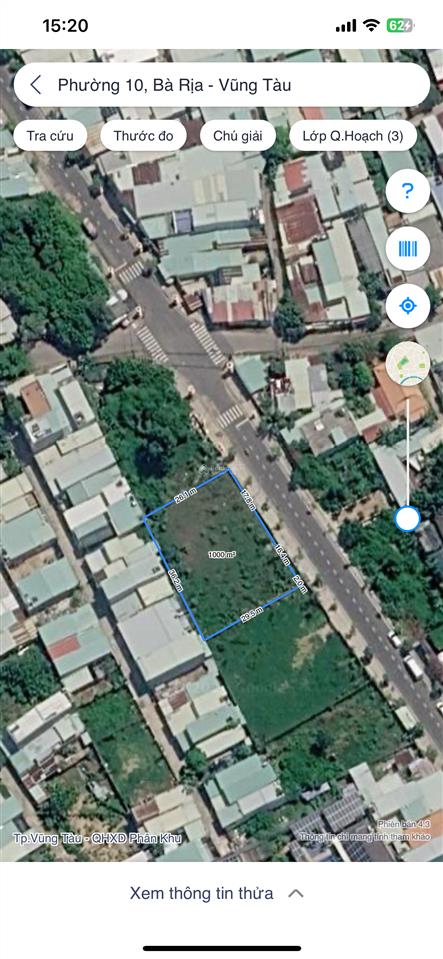
Task: Open Lớp Q.Hoạch (3) layers
Action: point(353,136)
